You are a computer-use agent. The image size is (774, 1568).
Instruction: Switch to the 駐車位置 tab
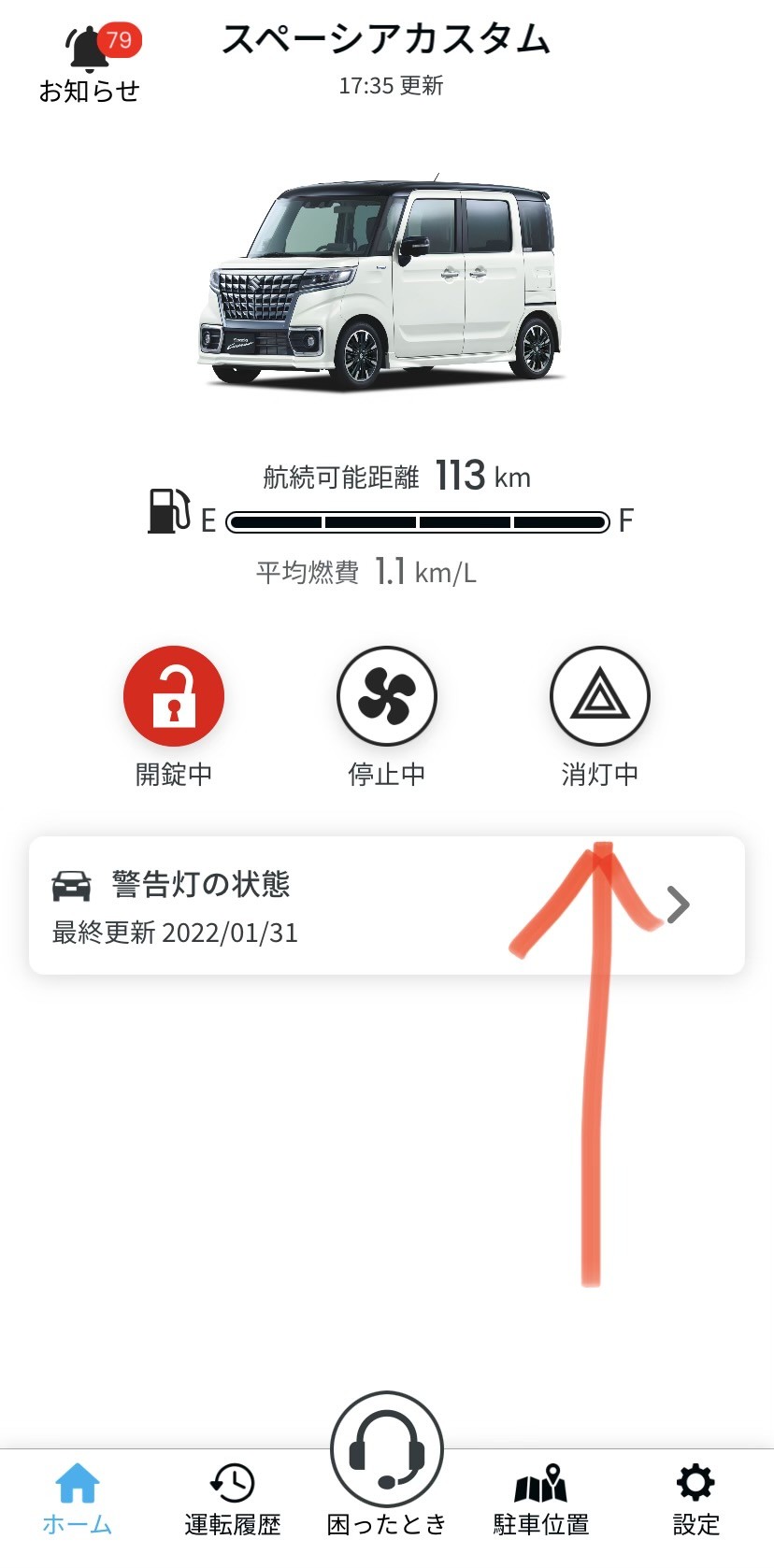point(541,1498)
